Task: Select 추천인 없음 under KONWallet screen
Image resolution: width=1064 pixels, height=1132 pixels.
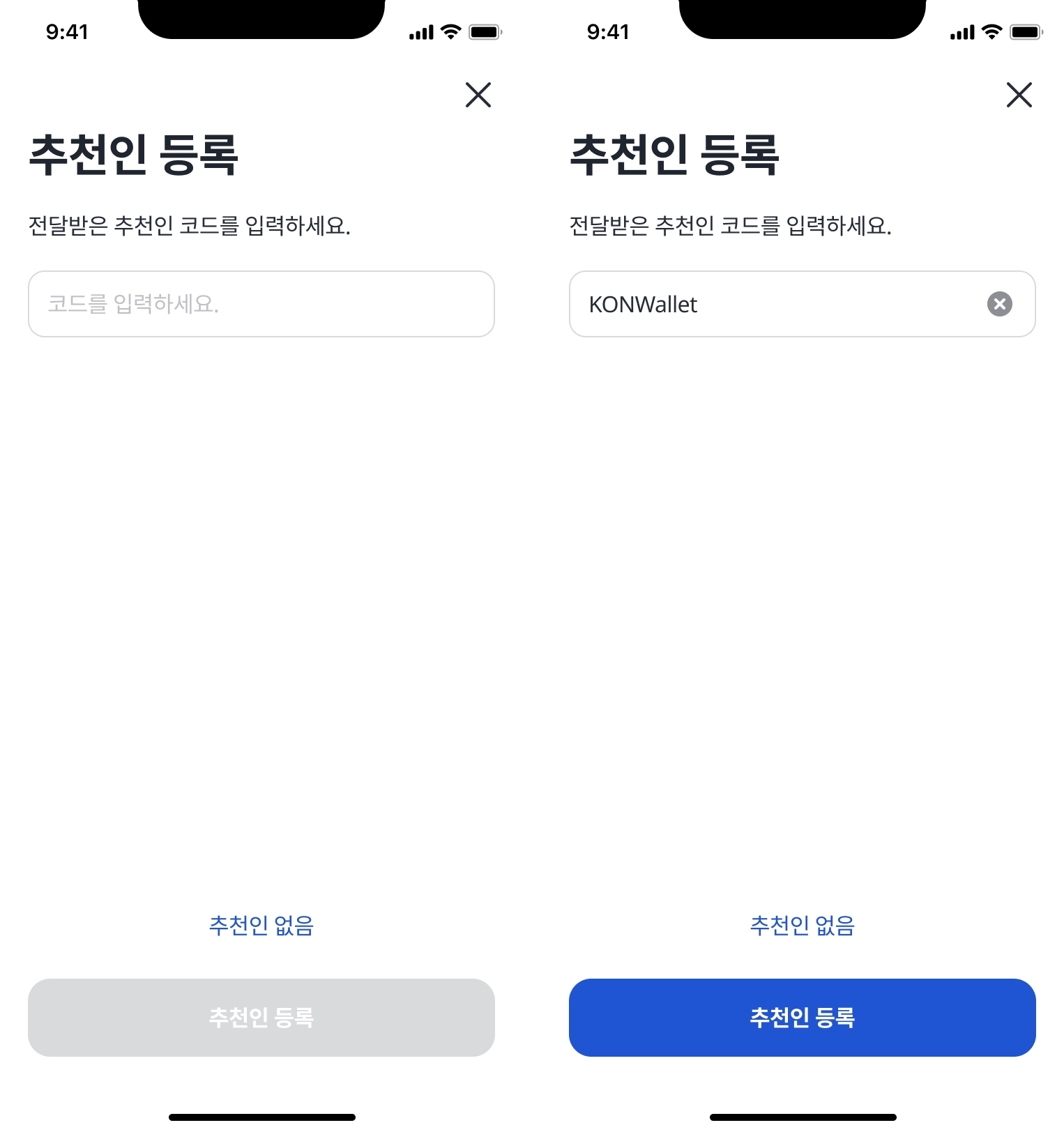Action: click(x=802, y=925)
